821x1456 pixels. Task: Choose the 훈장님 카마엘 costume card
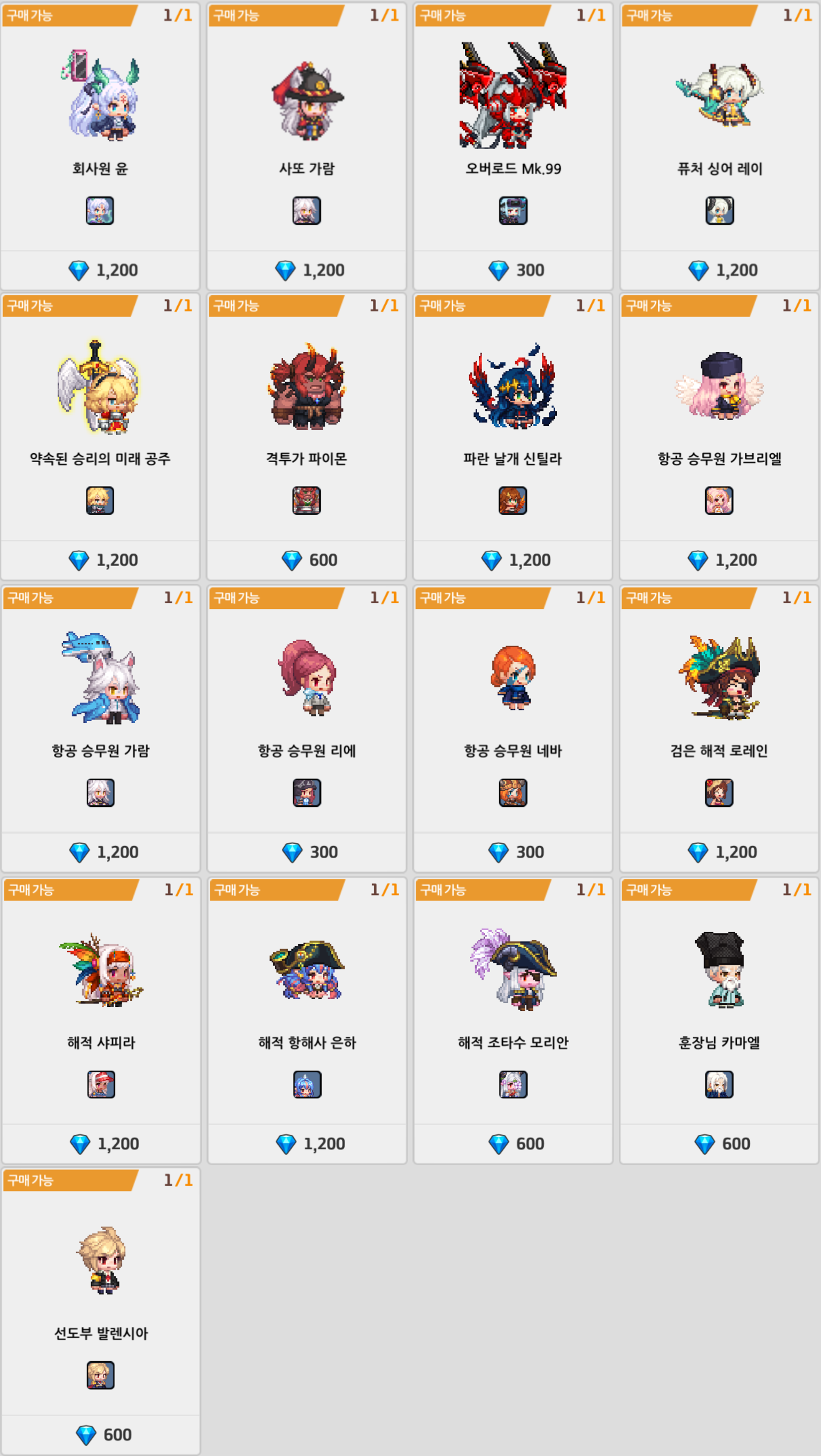[x=719, y=1020]
